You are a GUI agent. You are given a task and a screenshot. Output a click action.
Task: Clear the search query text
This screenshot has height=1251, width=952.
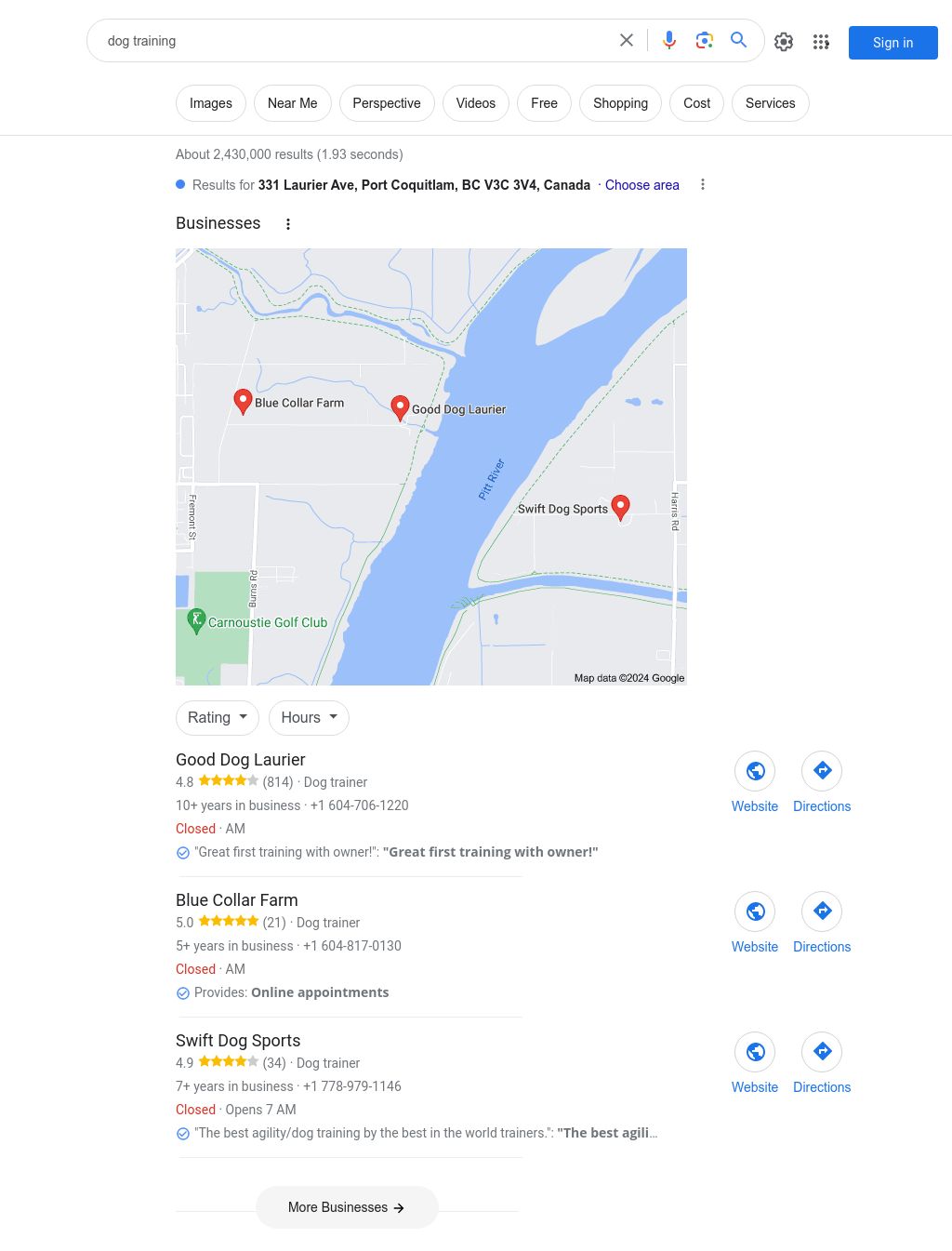tap(627, 40)
